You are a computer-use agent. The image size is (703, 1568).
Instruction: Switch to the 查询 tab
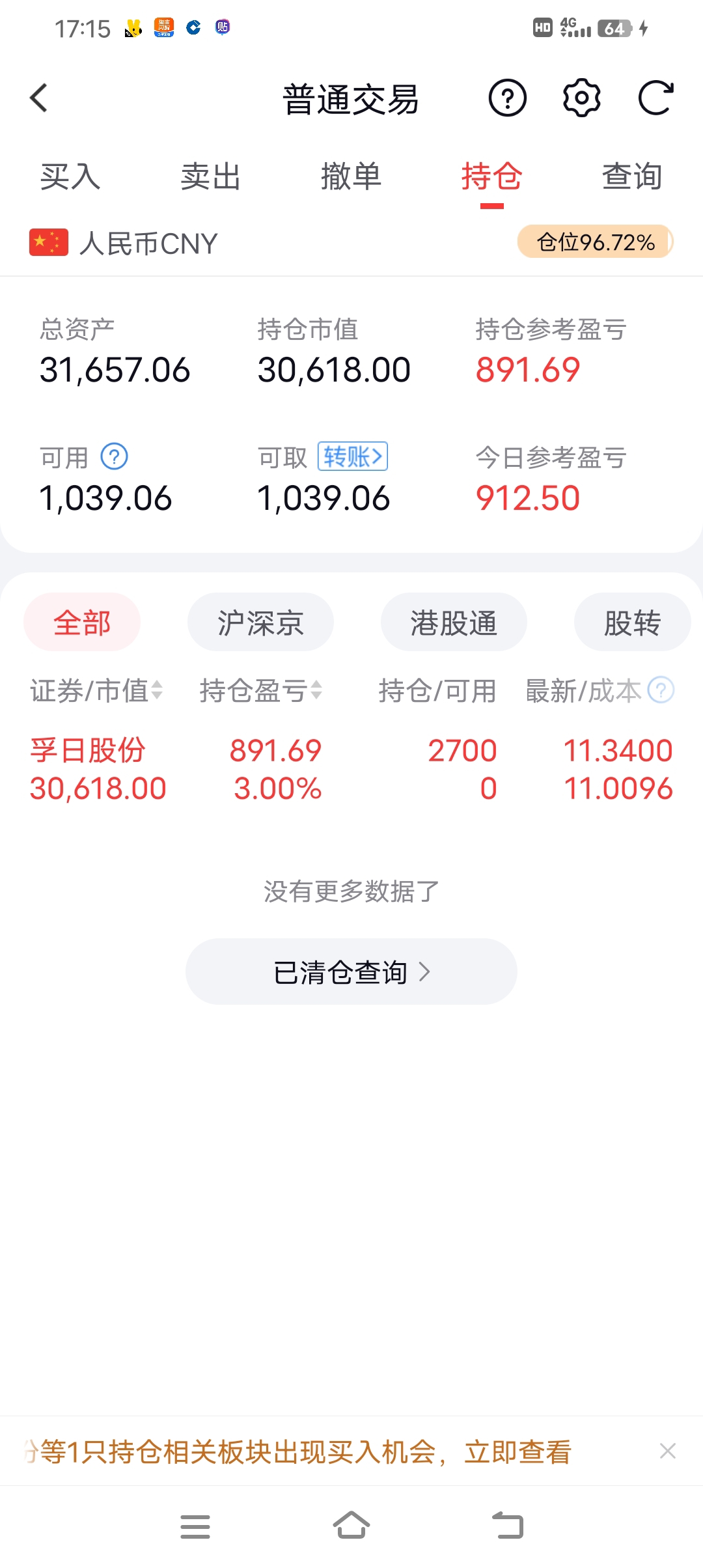[x=631, y=176]
